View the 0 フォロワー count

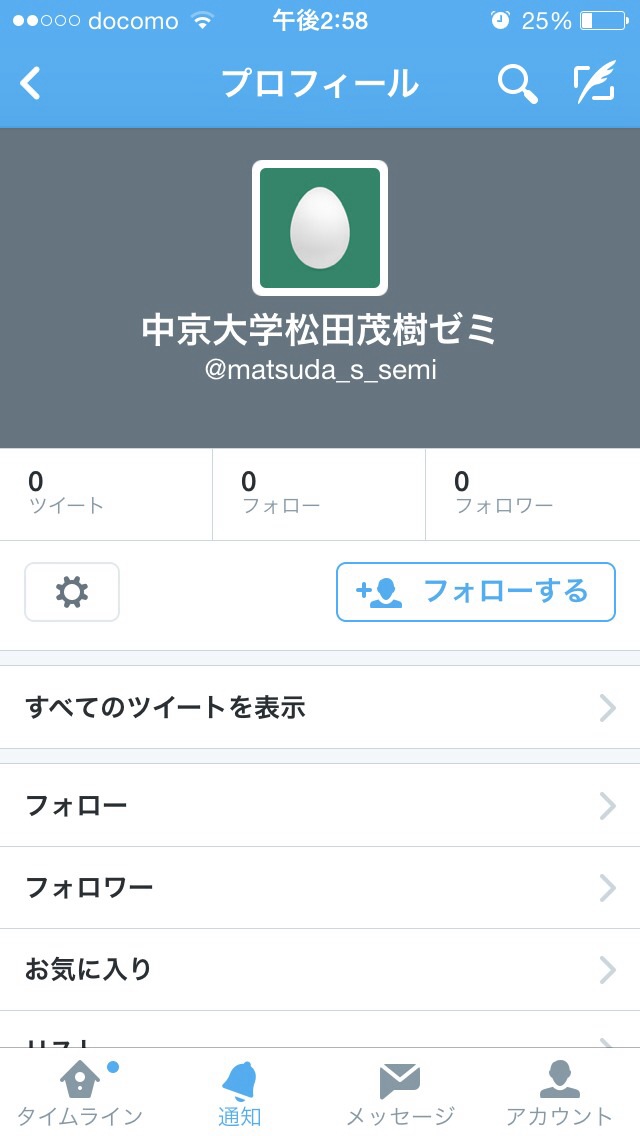click(x=533, y=493)
